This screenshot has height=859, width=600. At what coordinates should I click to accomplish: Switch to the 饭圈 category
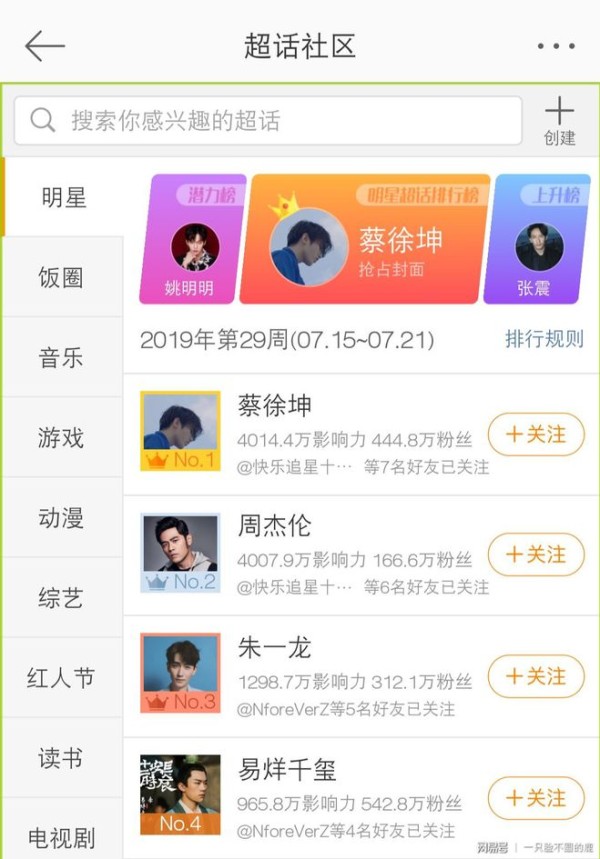(x=62, y=278)
